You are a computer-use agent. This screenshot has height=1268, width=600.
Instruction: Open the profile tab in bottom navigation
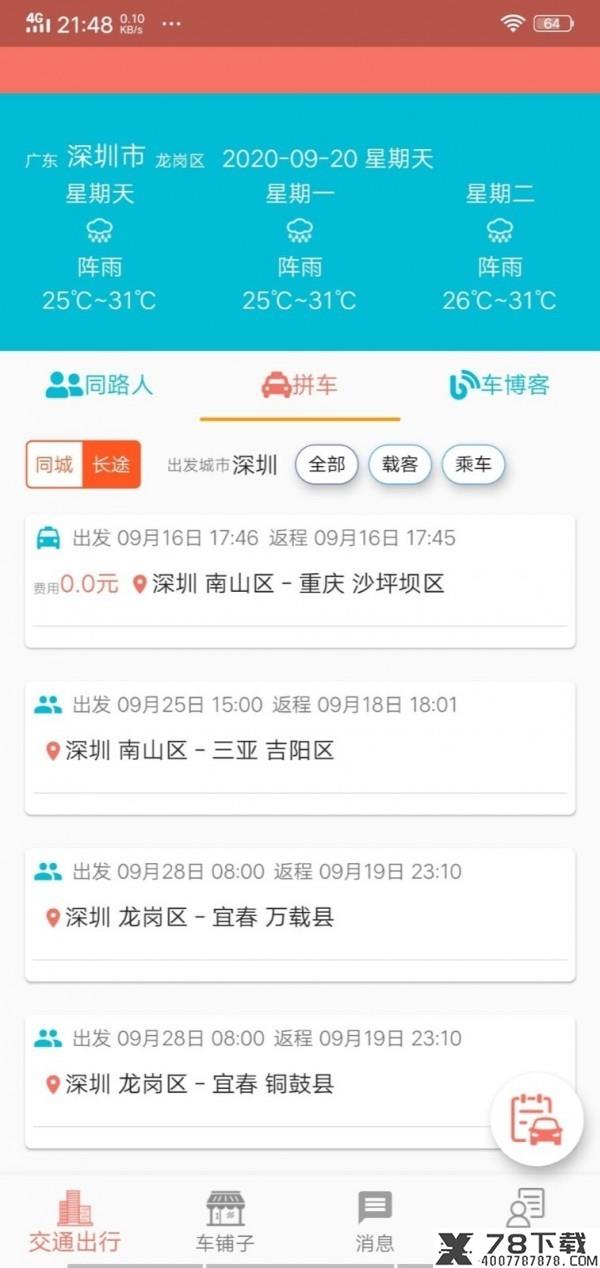coord(525,1210)
